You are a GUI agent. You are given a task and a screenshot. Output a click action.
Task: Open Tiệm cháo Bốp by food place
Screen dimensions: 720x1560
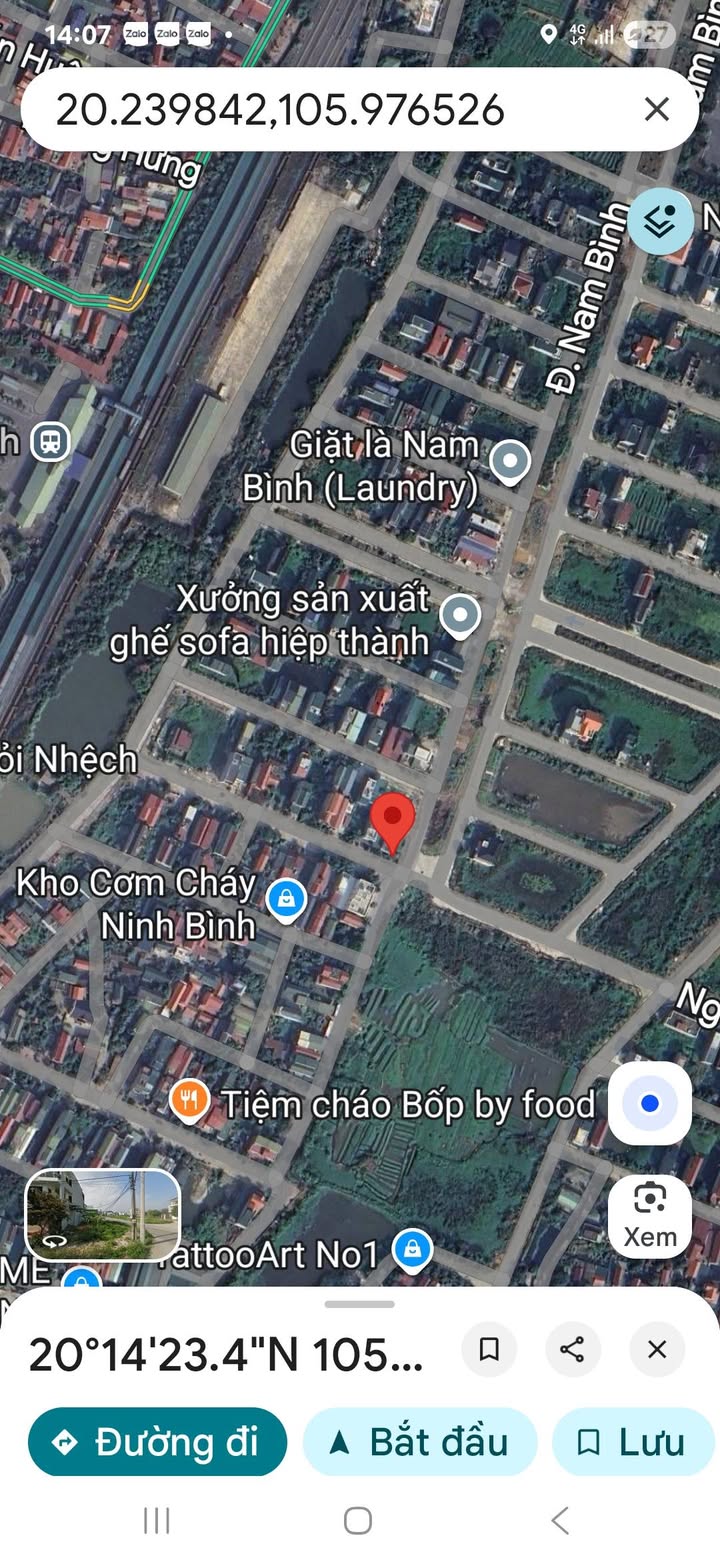[188, 1101]
